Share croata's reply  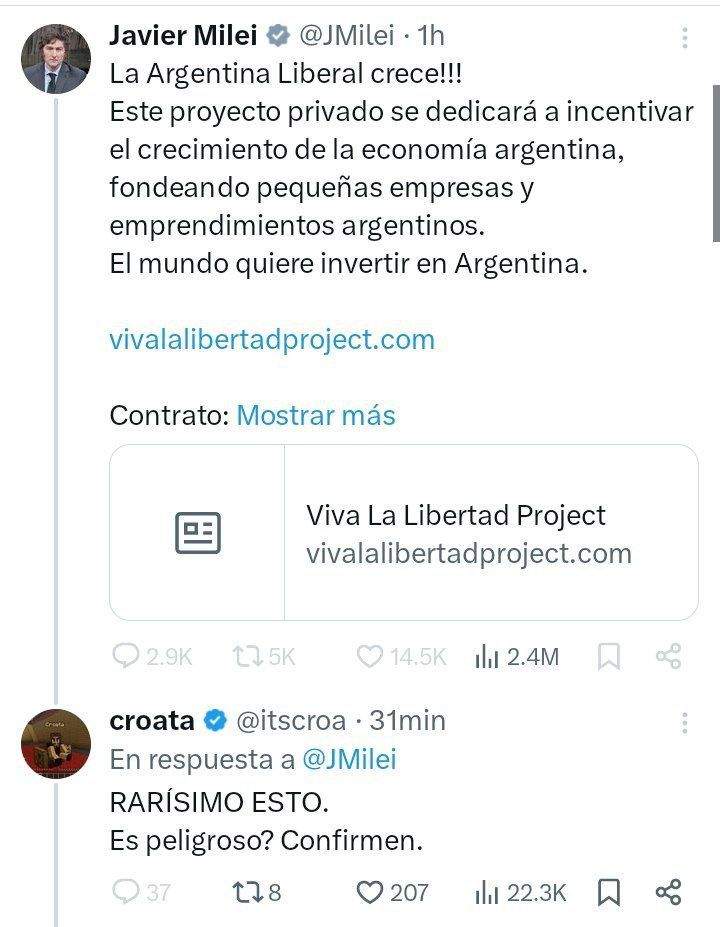(668, 892)
